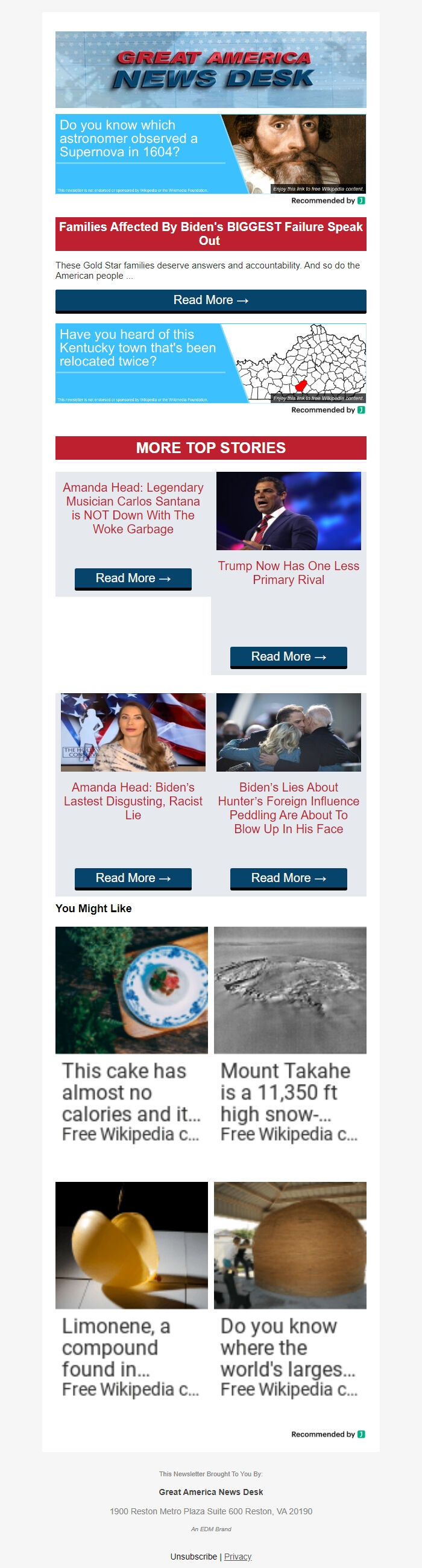Tap Read More under Biden's racist lie story

tap(133, 878)
